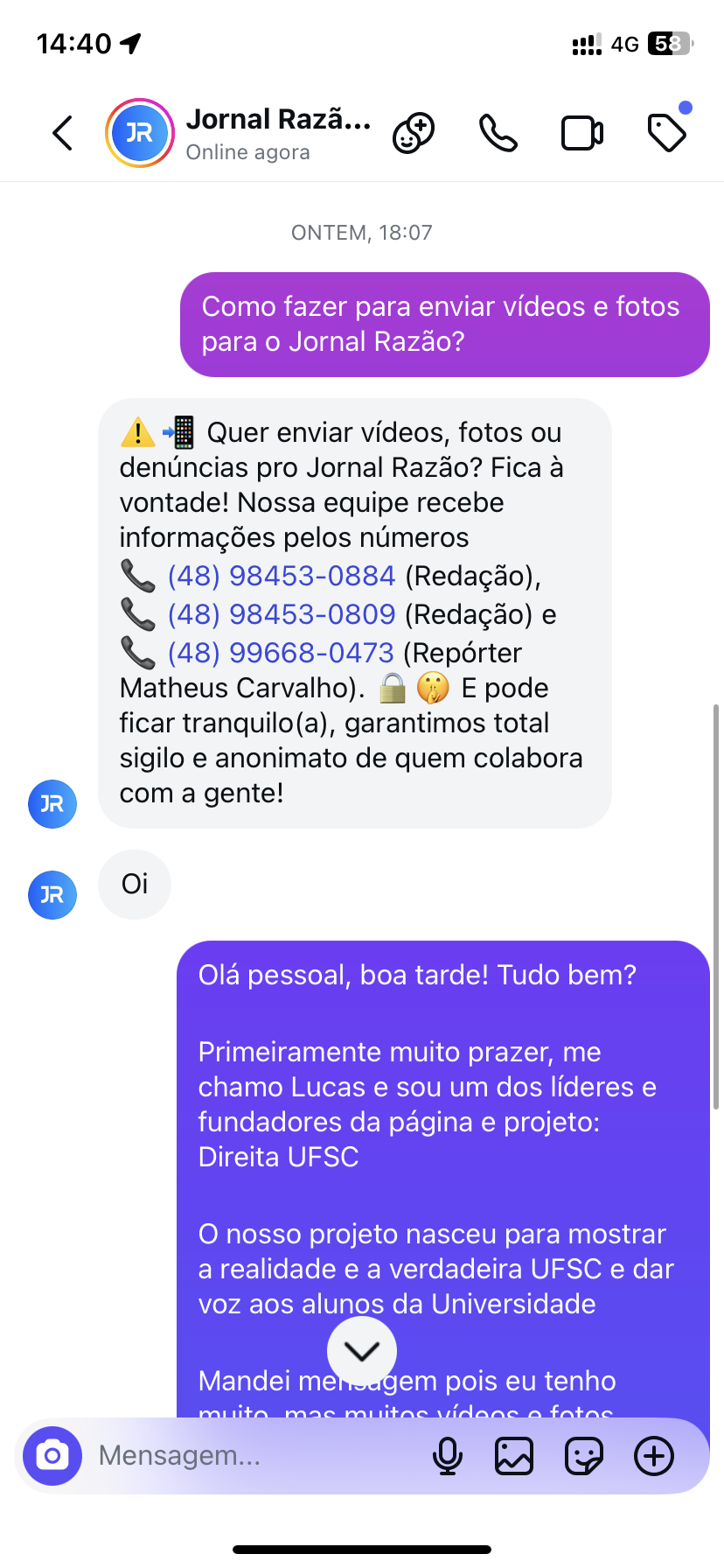724x1568 pixels.
Task: Focus the Mensagem text field
Action: 254,1456
